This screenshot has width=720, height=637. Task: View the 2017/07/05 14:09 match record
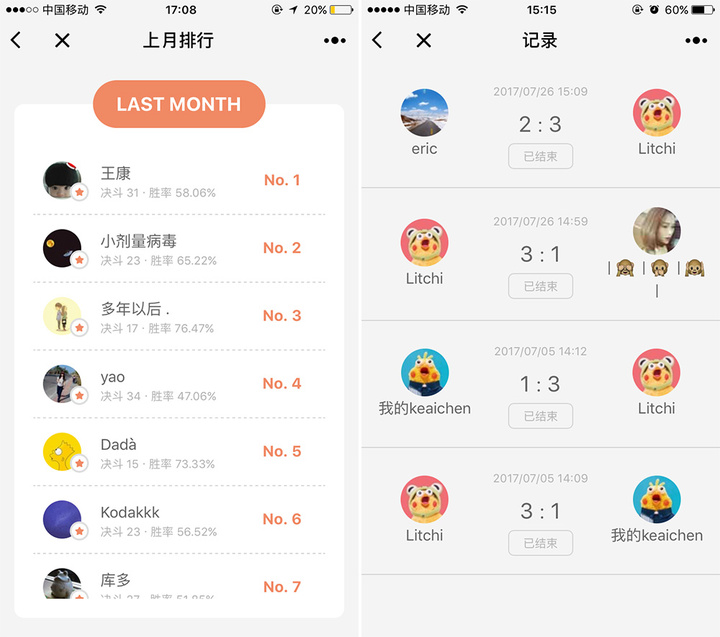click(x=540, y=512)
